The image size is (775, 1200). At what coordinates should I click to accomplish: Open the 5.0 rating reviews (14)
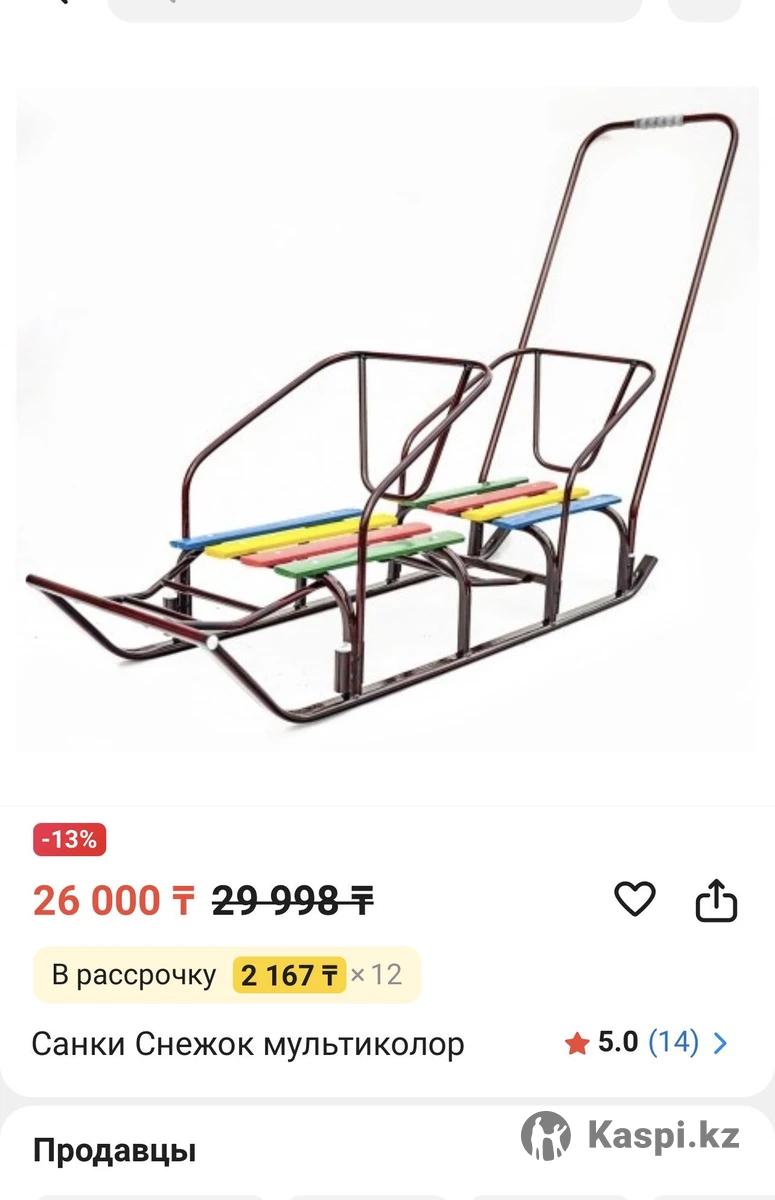(646, 1043)
